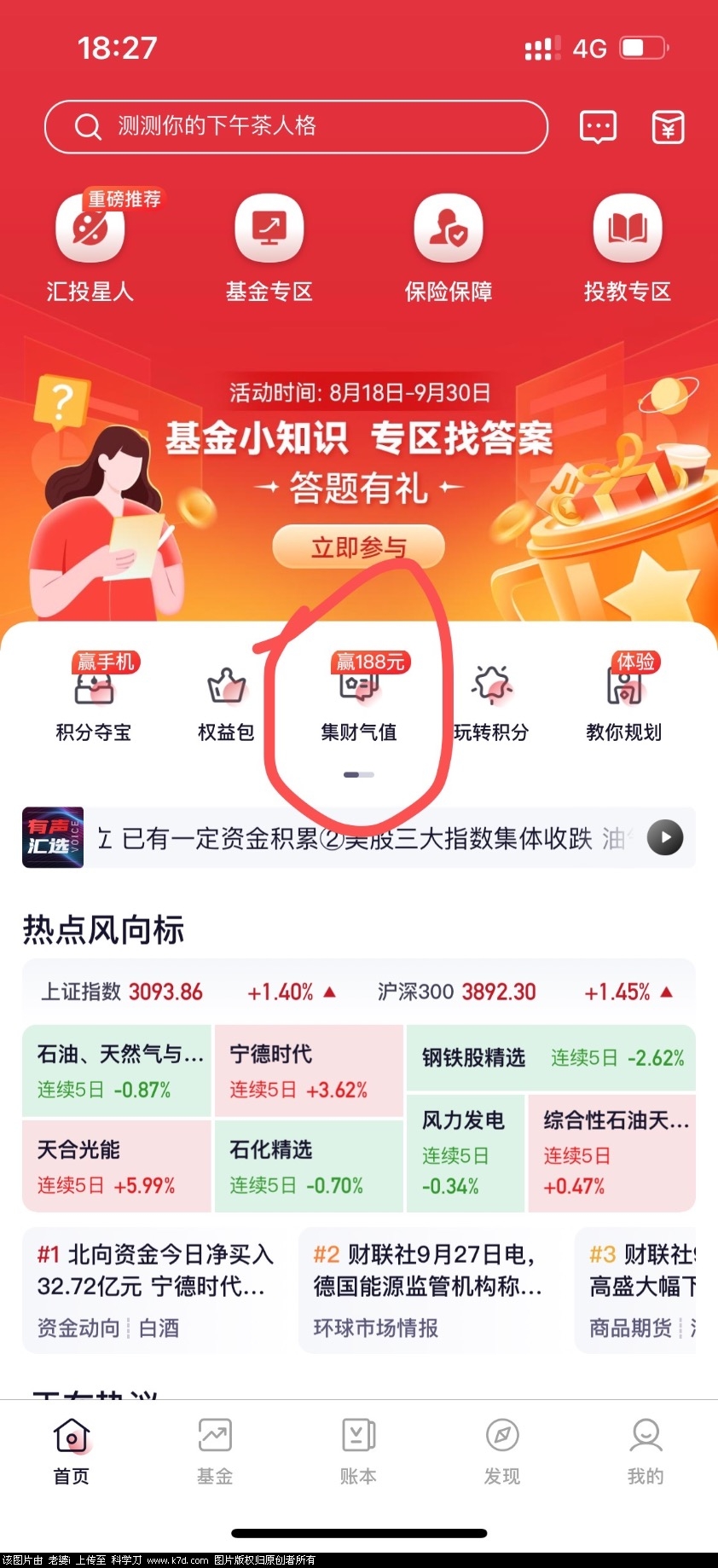718x1568 pixels.
Task: Open 集财气值 activity
Action: [x=358, y=701]
